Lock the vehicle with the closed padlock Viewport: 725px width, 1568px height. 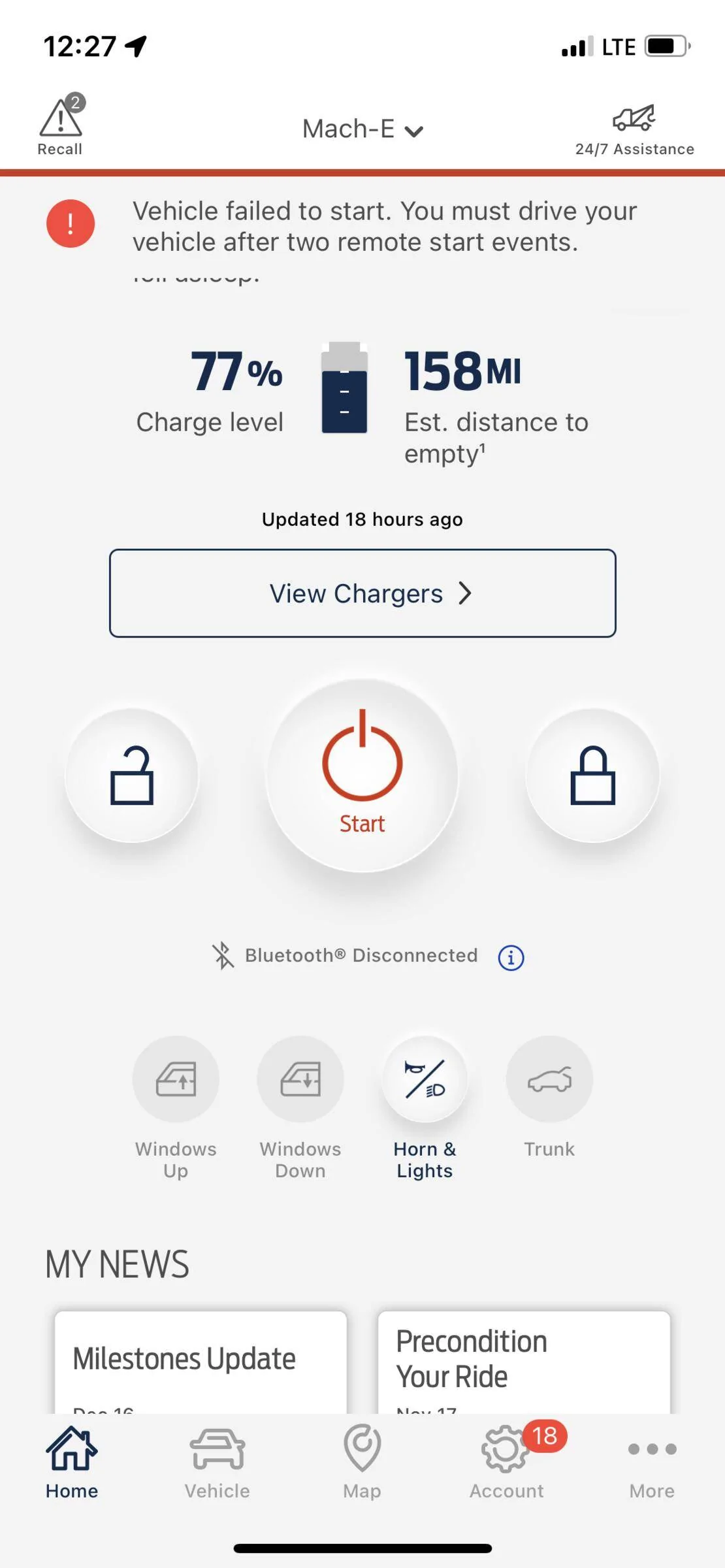[593, 776]
